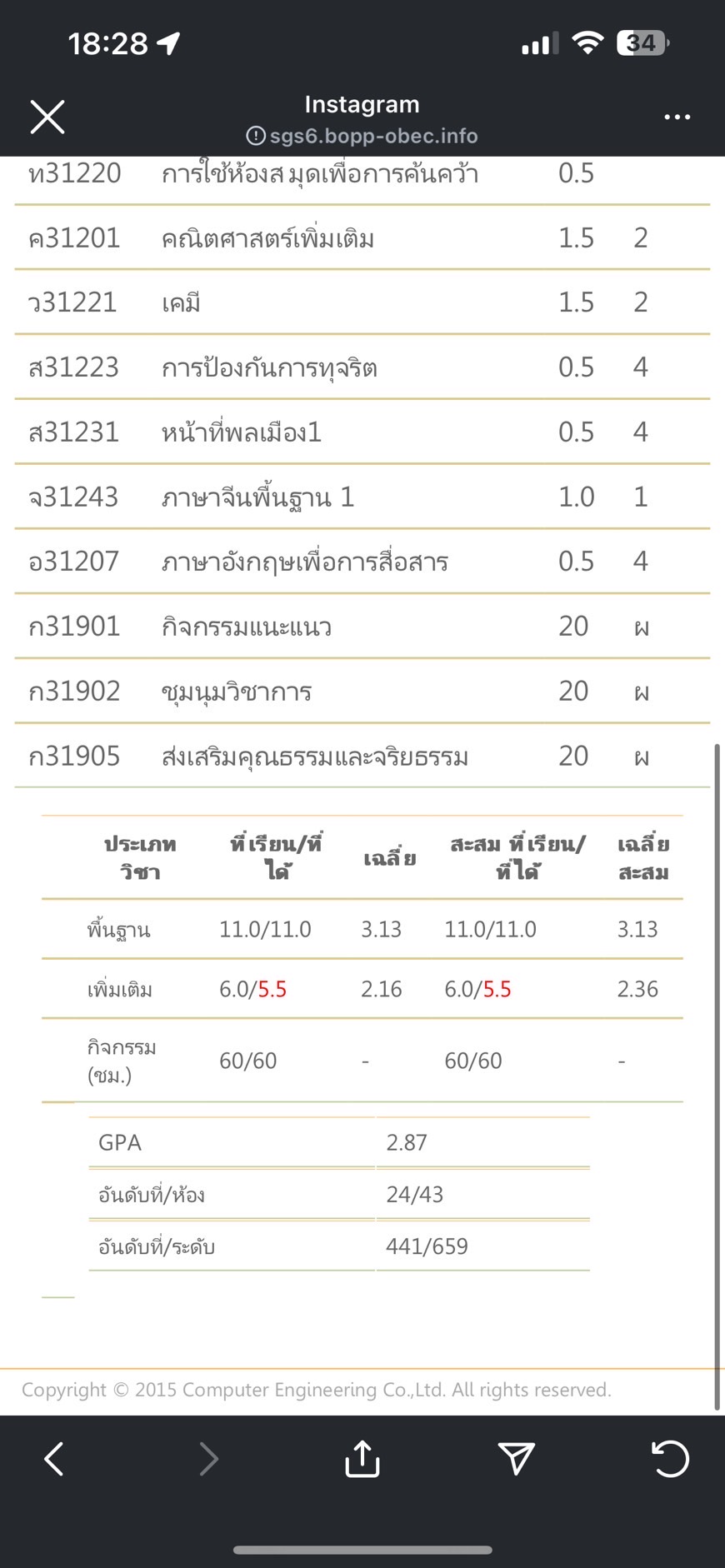Open the three-dot overflow menu
This screenshot has width=725, height=1568.
(x=677, y=117)
